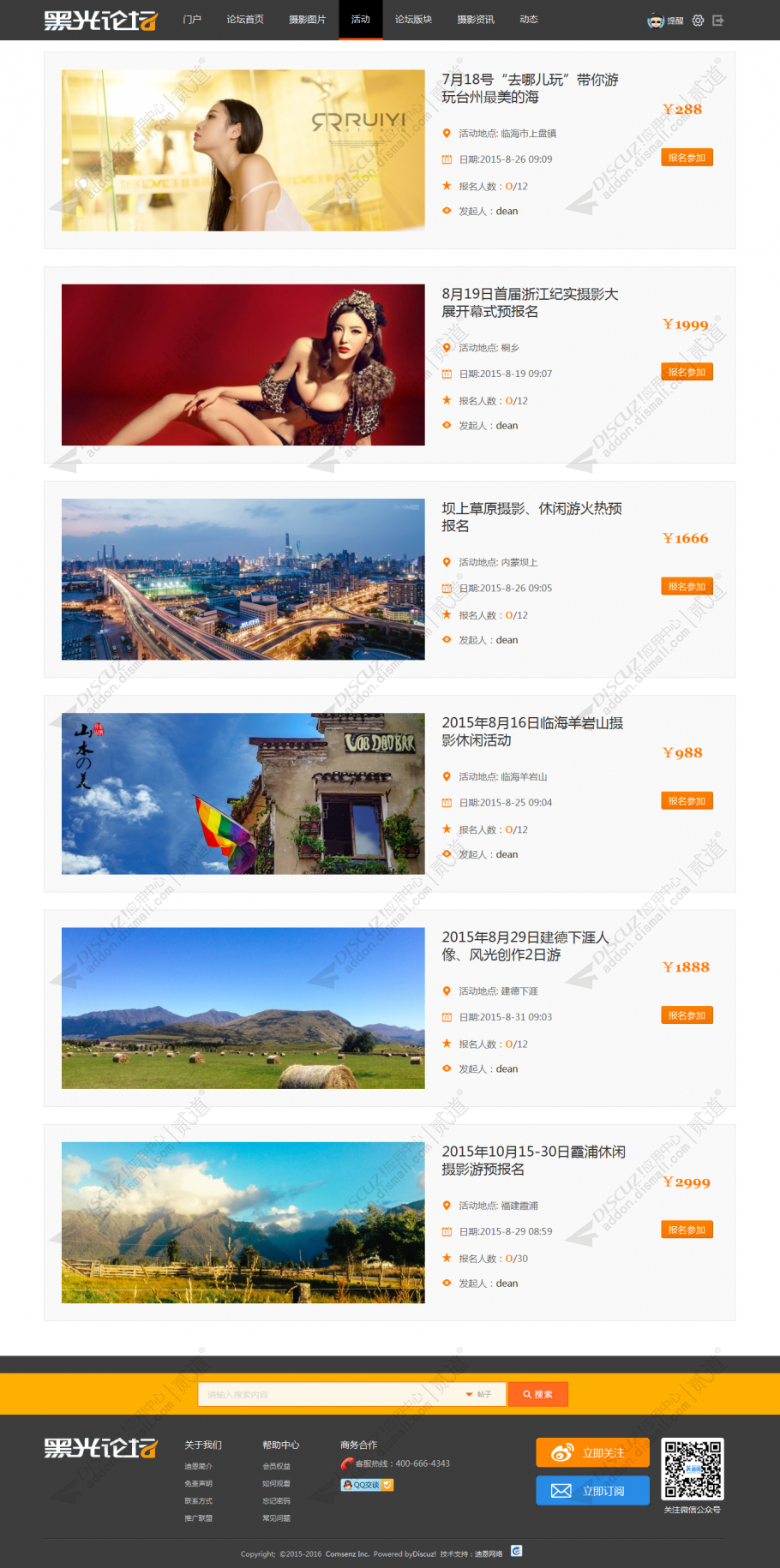The width and height of the screenshot is (780, 1568).
Task: Open the settings gear icon
Action: coord(698,21)
